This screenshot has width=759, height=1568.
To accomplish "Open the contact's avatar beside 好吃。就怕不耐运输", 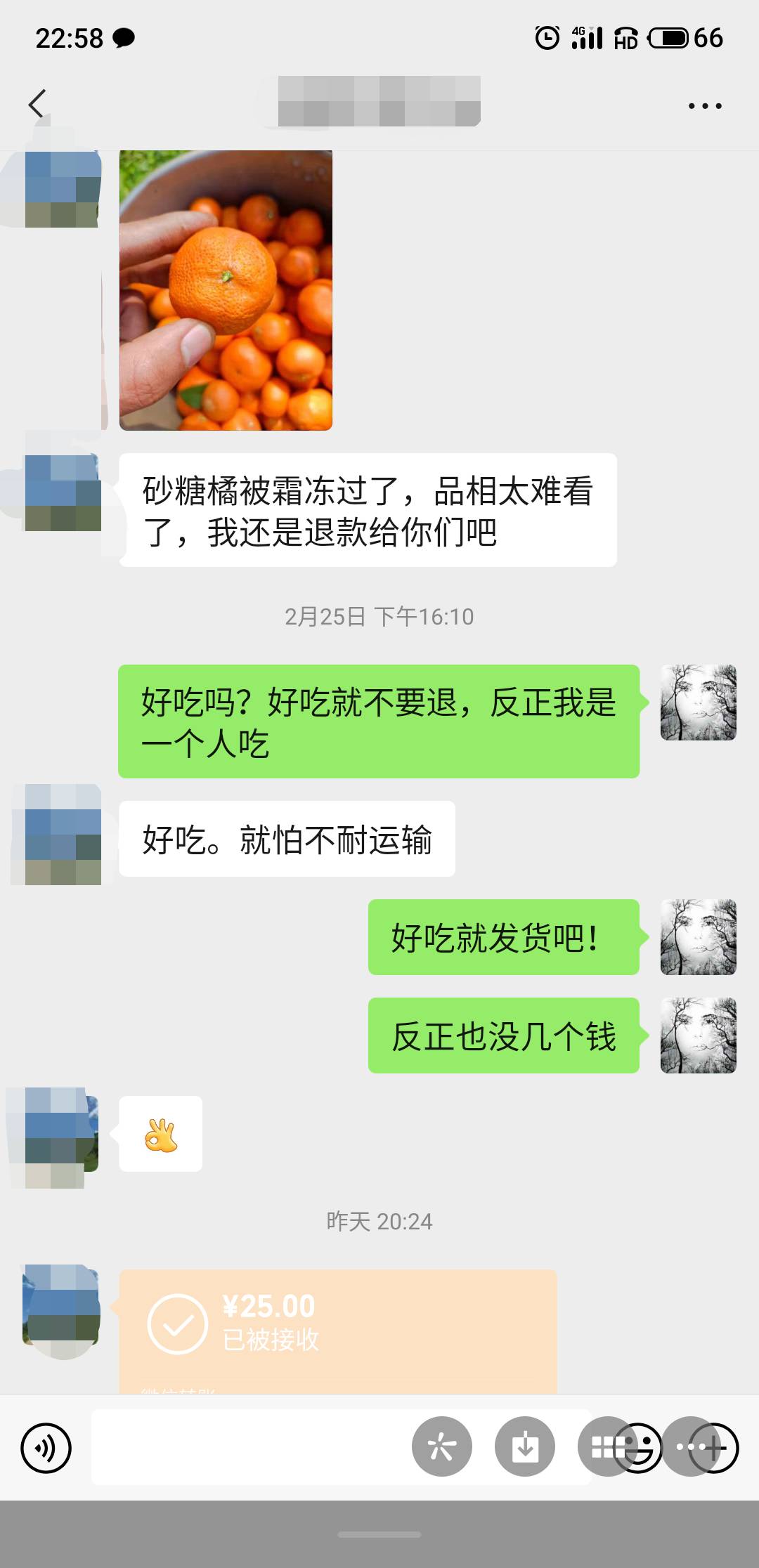I will click(x=63, y=835).
